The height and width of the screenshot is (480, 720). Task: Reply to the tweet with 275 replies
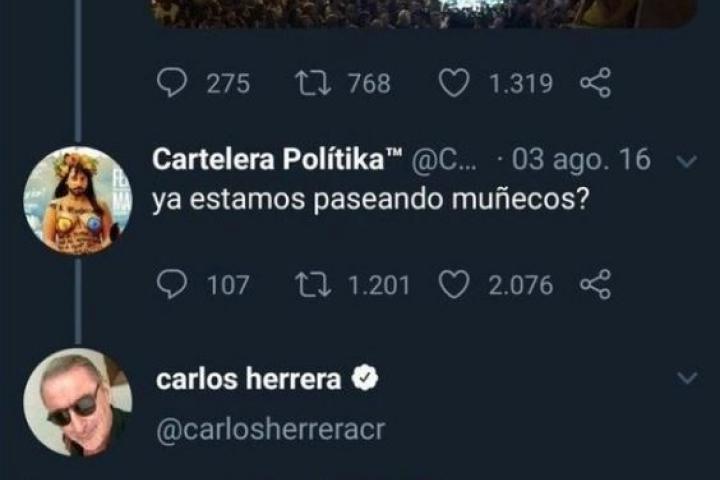tap(173, 83)
